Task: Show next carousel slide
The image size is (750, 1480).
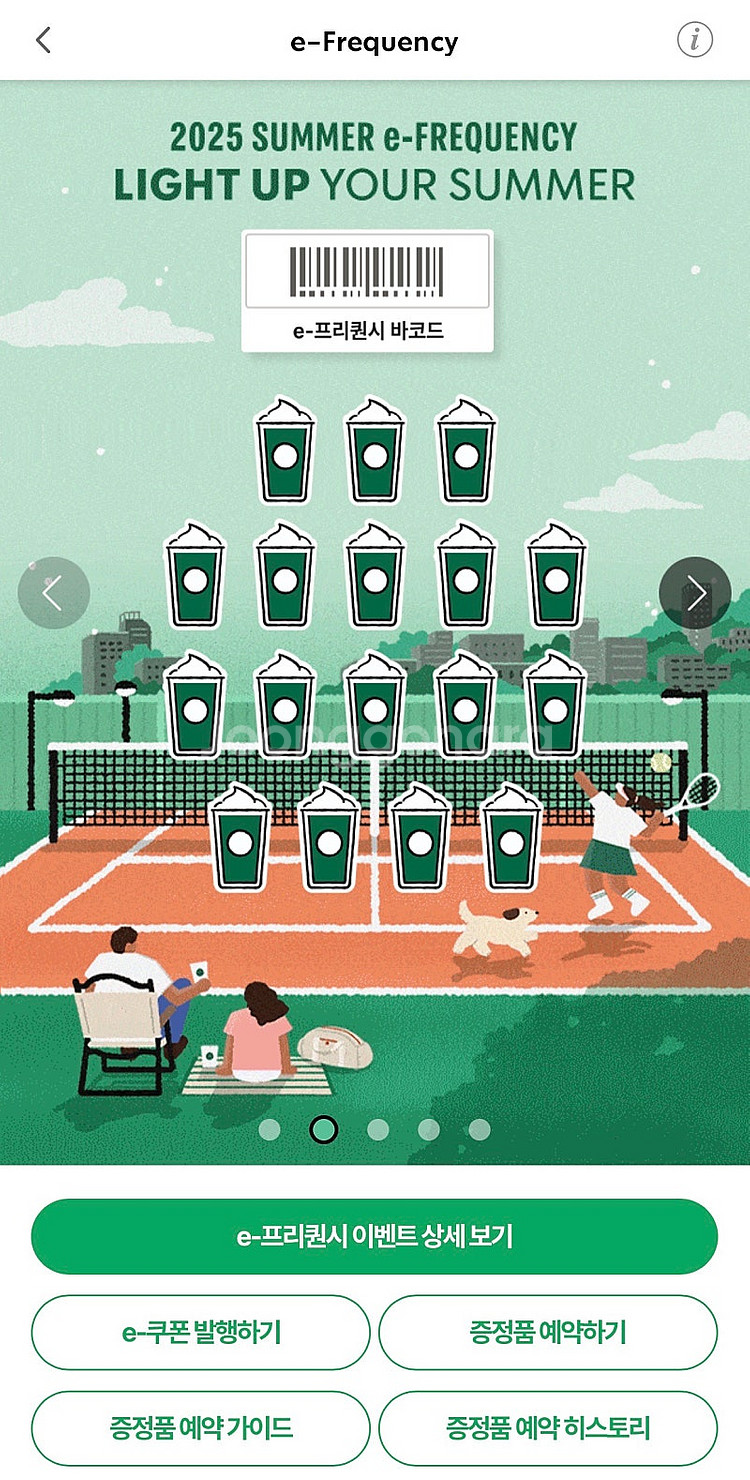Action: tap(695, 593)
